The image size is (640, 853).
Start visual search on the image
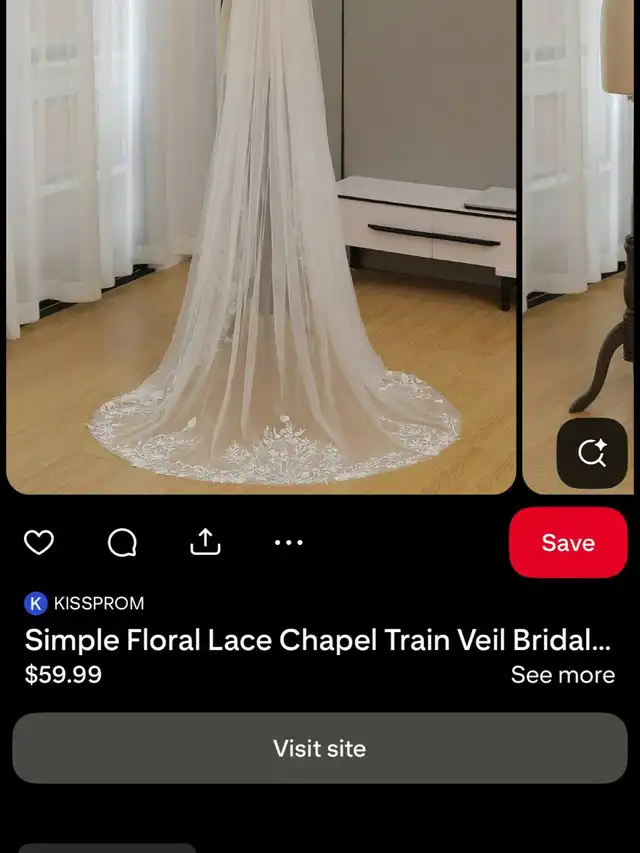[x=592, y=453]
